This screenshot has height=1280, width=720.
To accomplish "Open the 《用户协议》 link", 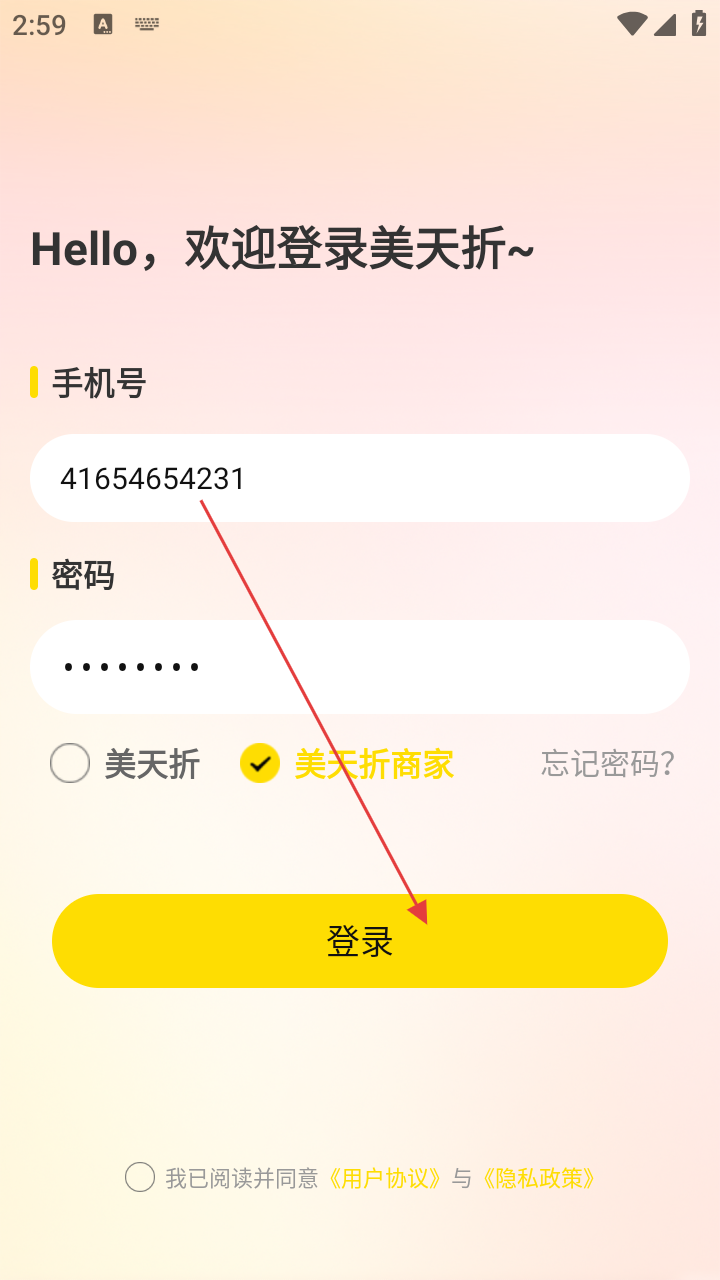I will [x=384, y=1178].
